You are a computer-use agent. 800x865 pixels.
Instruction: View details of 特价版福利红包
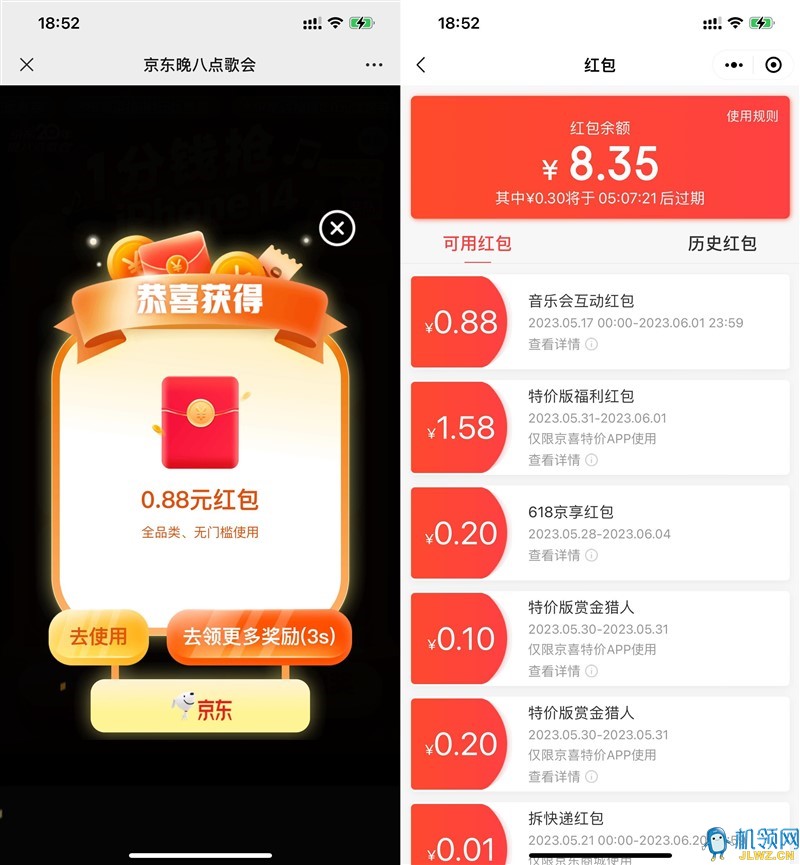pos(562,460)
